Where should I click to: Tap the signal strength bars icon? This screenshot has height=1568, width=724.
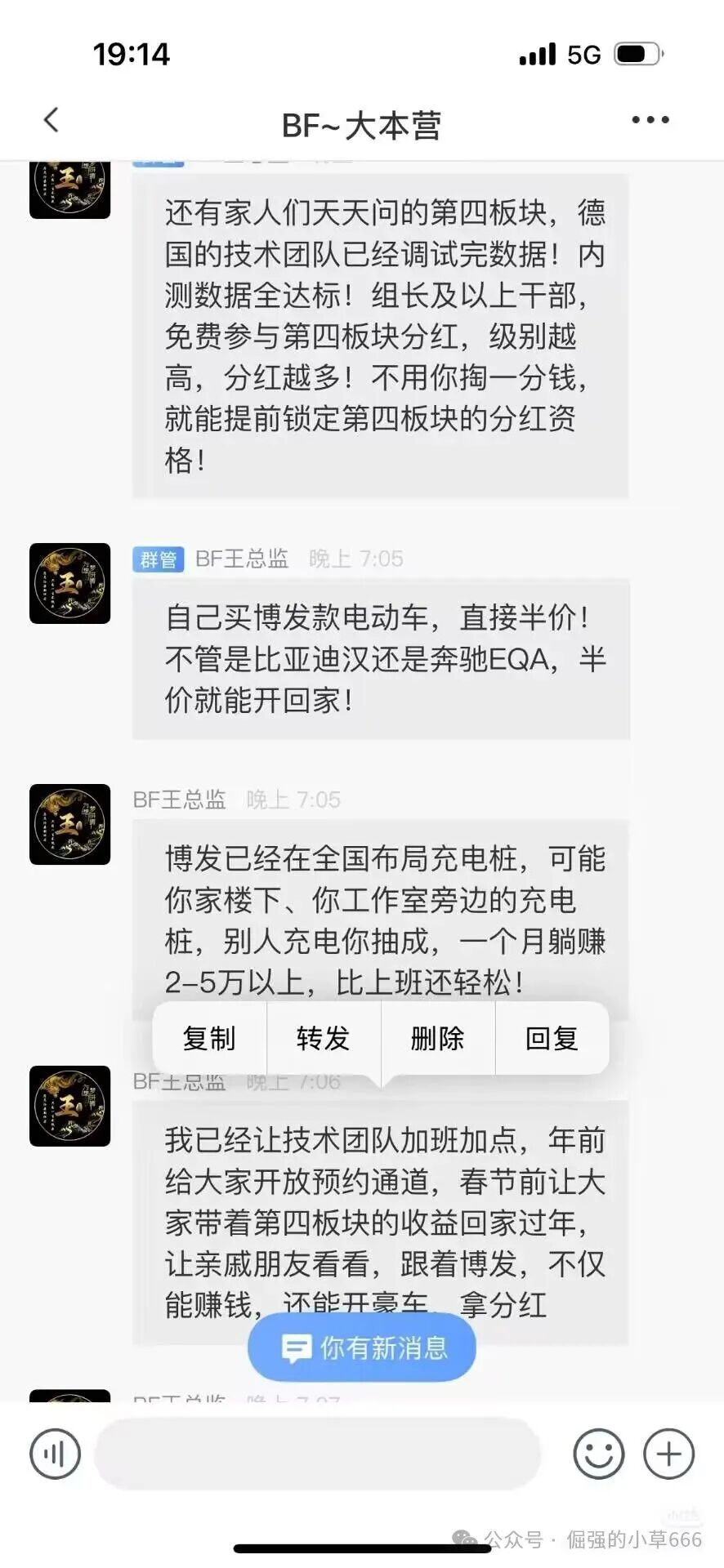coord(537,54)
